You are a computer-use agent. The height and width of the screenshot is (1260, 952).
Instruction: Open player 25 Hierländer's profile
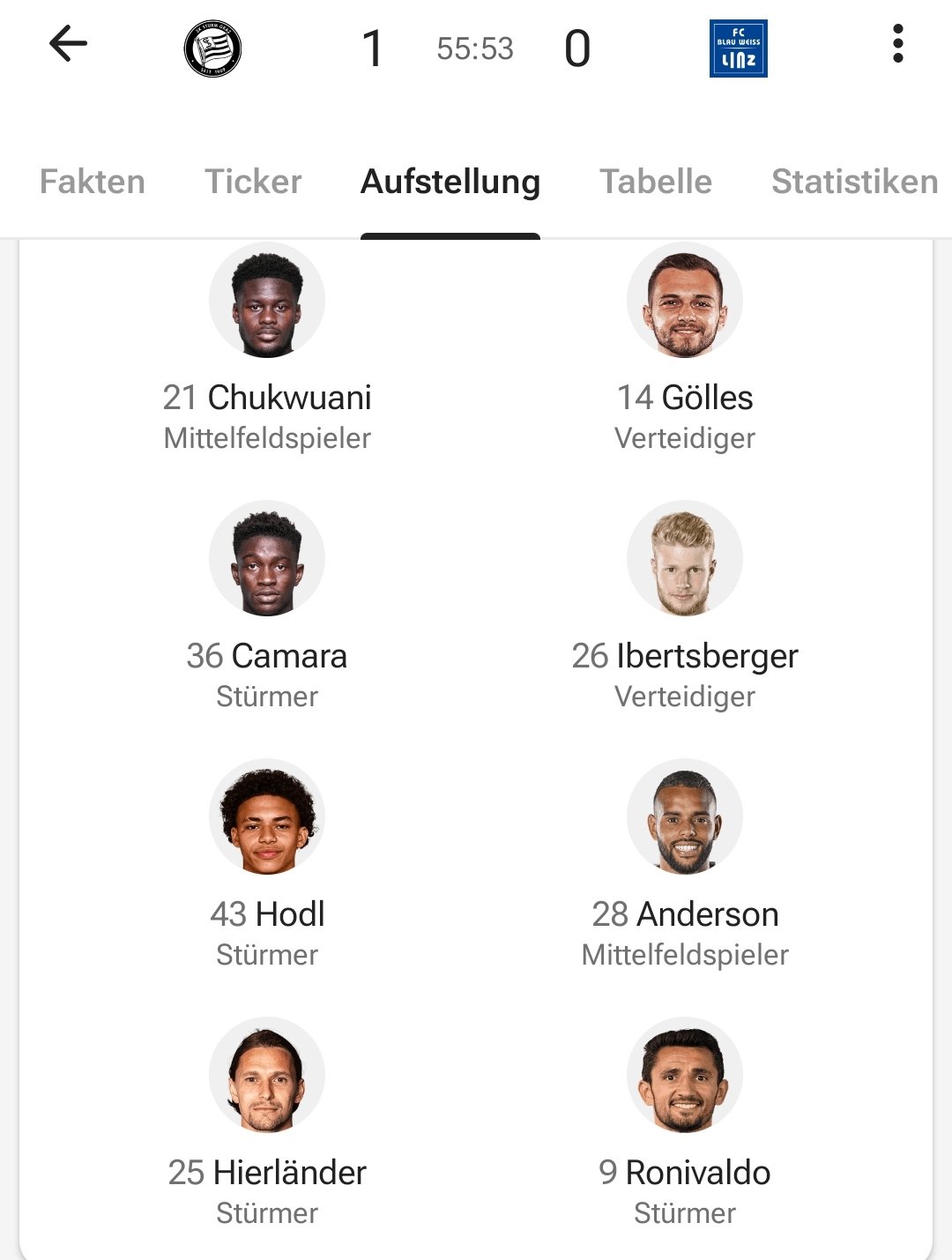click(267, 1076)
